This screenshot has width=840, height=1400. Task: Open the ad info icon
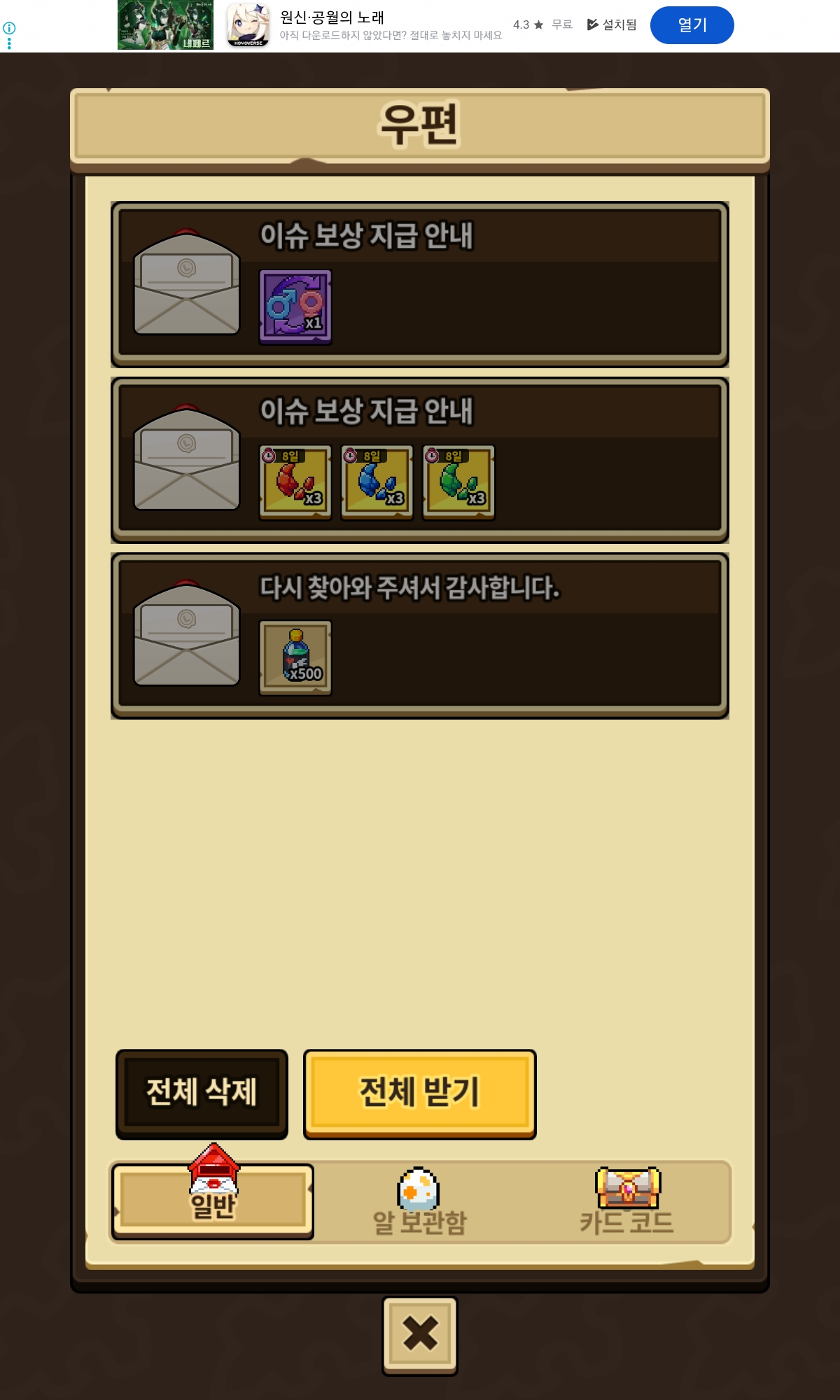(x=9, y=29)
